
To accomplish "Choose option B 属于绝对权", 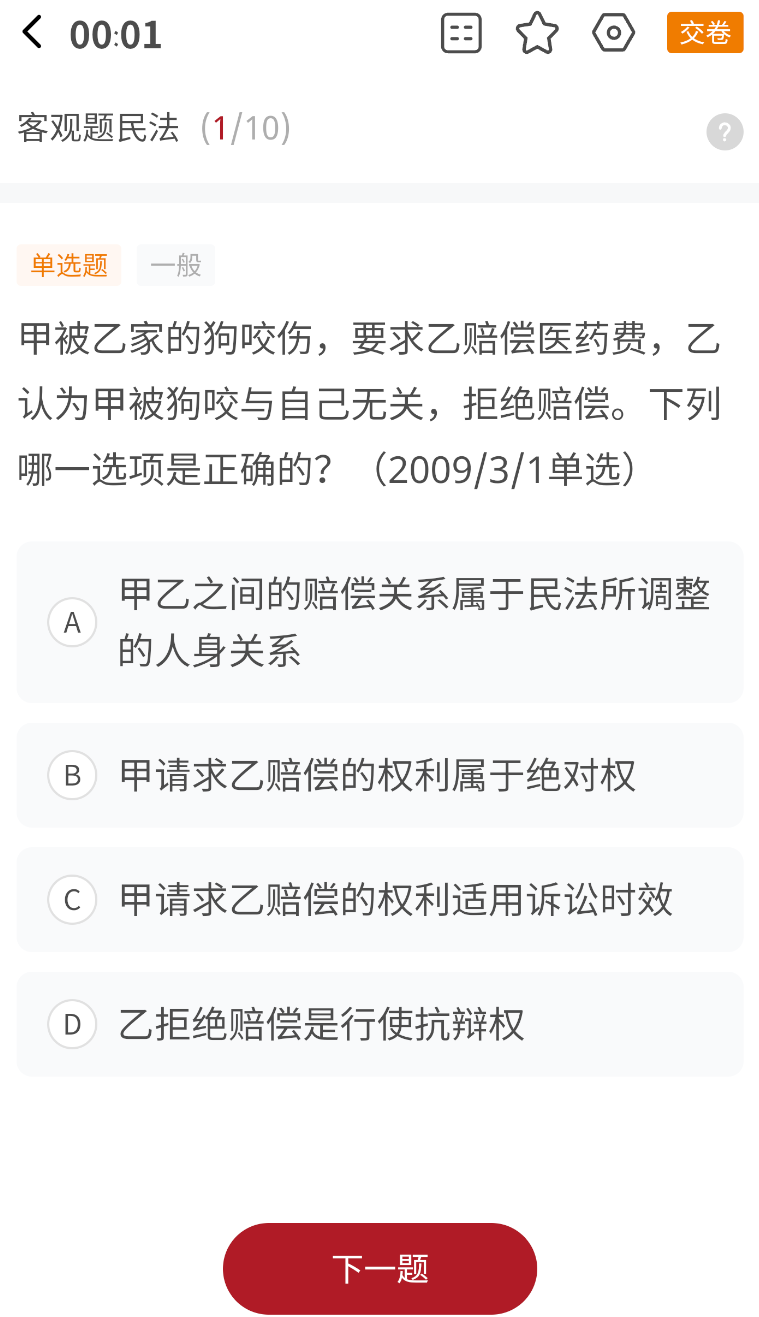I will (380, 775).
